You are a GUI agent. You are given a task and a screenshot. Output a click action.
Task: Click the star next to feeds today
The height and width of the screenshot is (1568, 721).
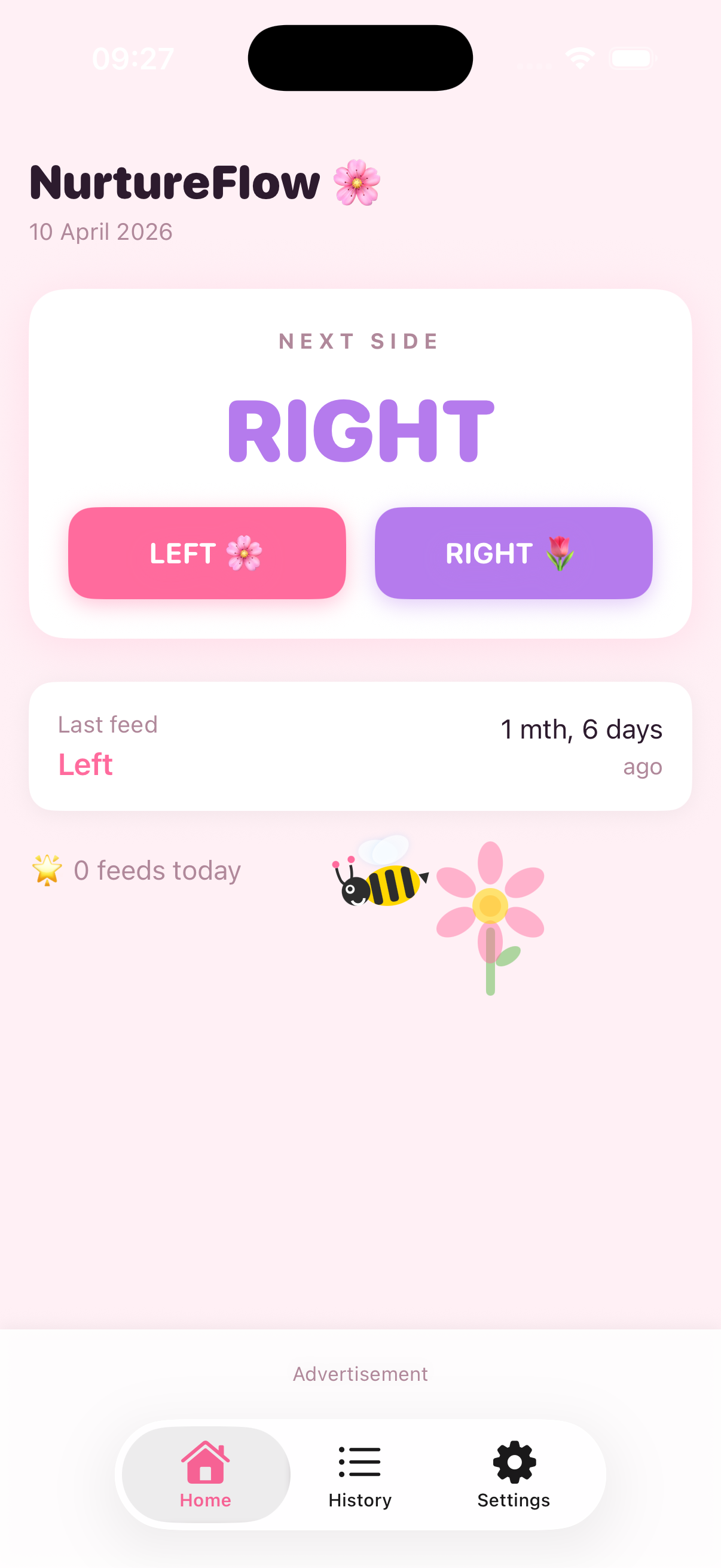point(47,870)
